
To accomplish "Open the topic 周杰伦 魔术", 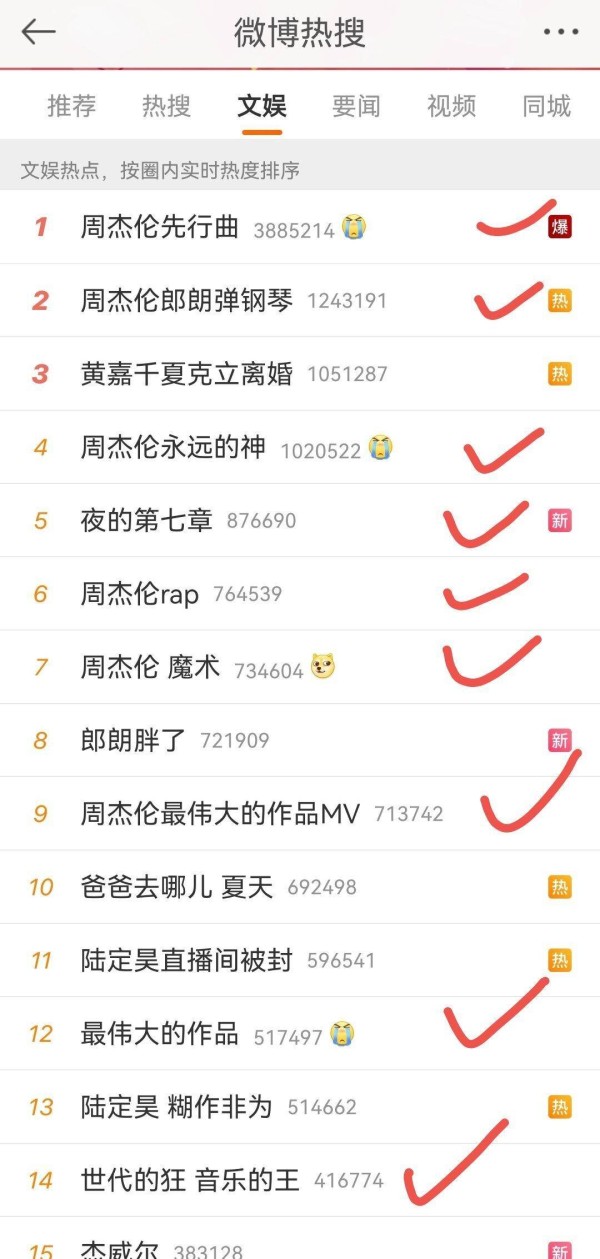I will point(300,667).
